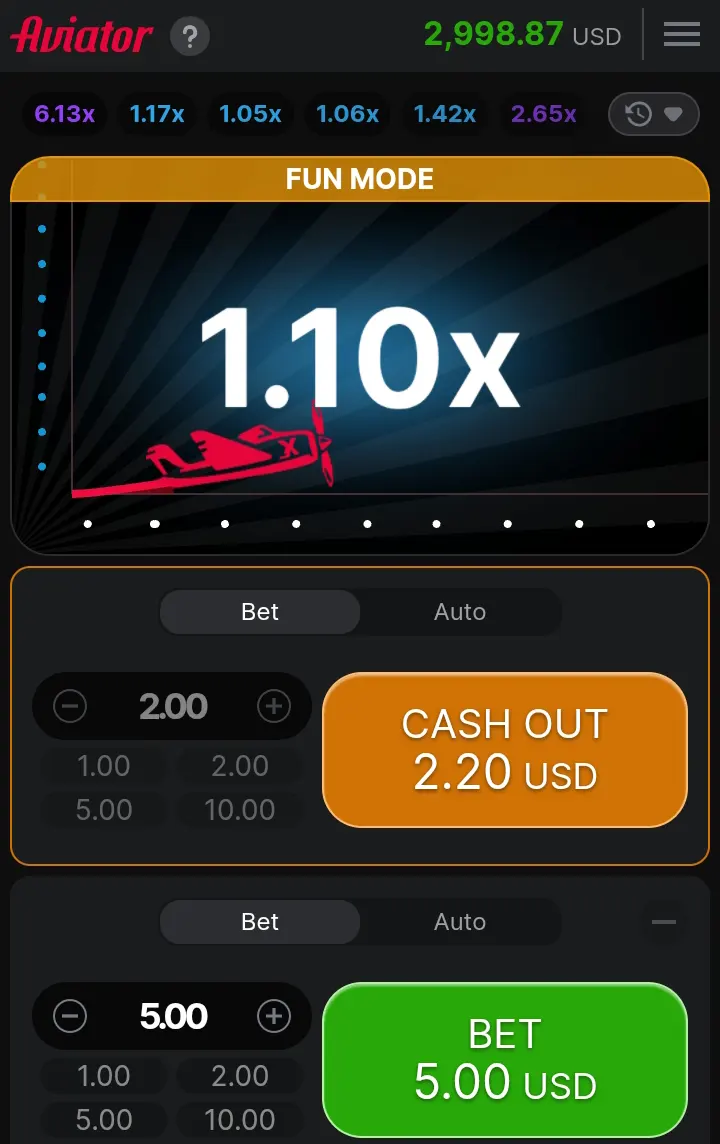Open the 6.13x round result
The width and height of the screenshot is (720, 1144).
click(x=64, y=114)
